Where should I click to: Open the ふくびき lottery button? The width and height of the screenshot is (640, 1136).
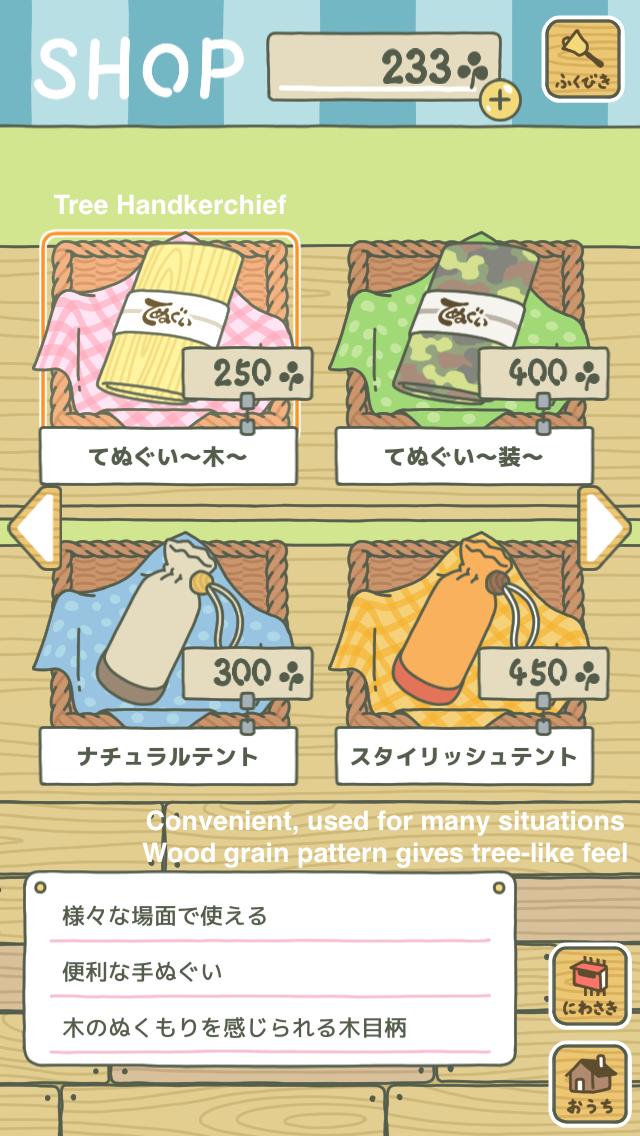pyautogui.click(x=583, y=59)
